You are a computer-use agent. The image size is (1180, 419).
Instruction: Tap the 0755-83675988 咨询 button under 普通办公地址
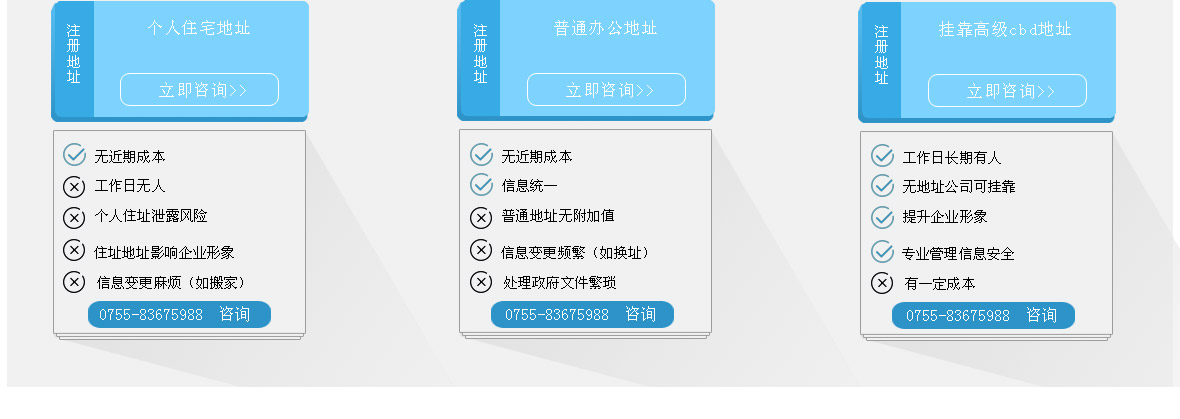point(582,314)
